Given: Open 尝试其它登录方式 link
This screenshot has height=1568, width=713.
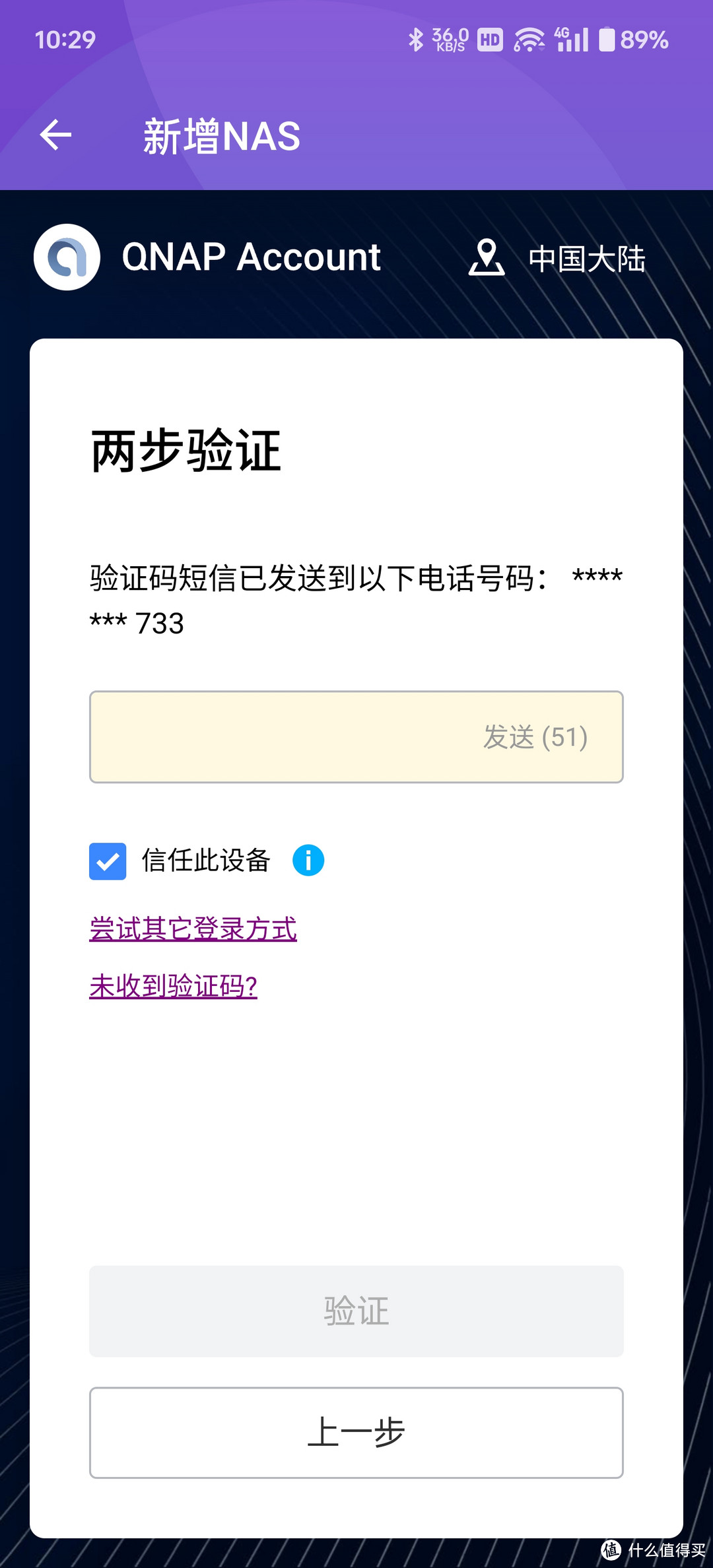Looking at the screenshot, I should [192, 929].
